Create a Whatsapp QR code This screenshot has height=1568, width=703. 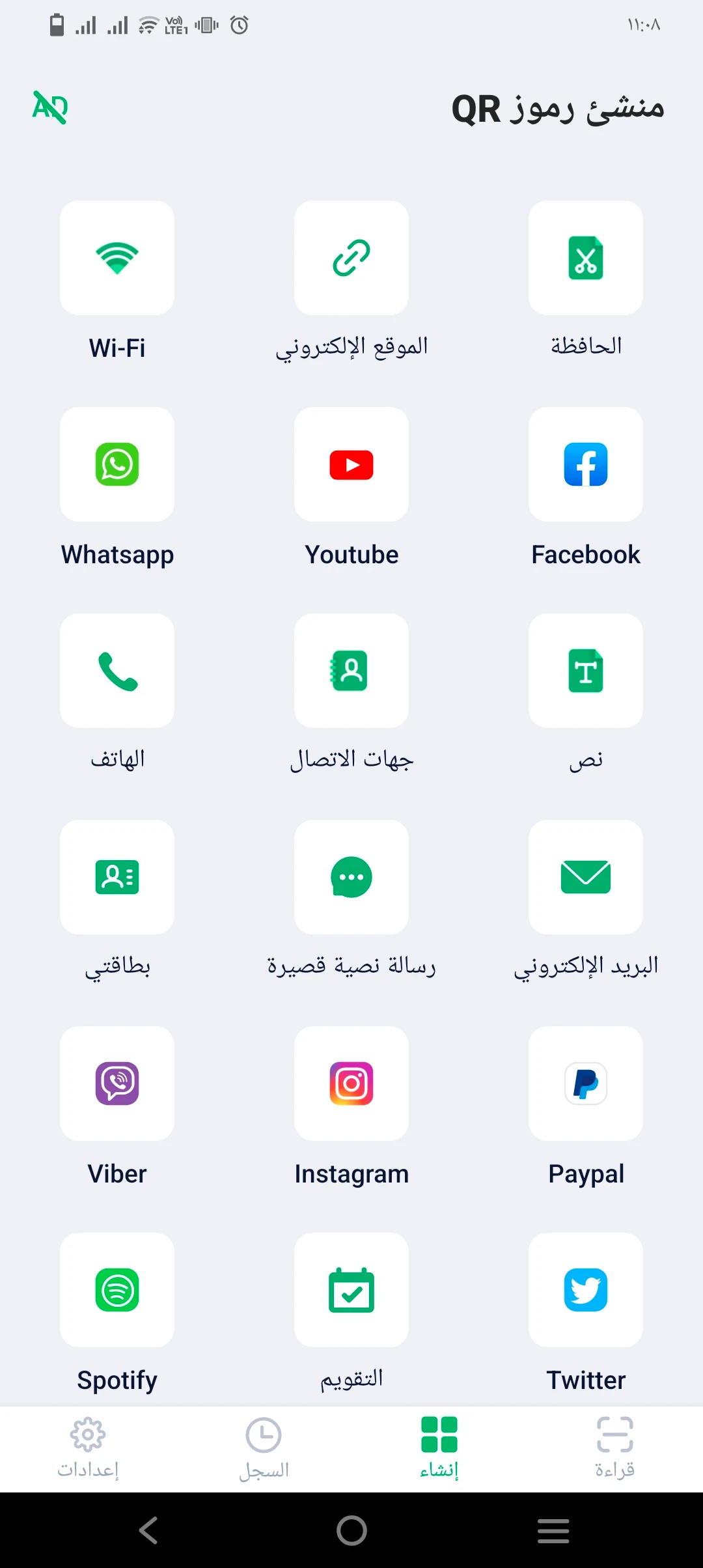click(117, 464)
